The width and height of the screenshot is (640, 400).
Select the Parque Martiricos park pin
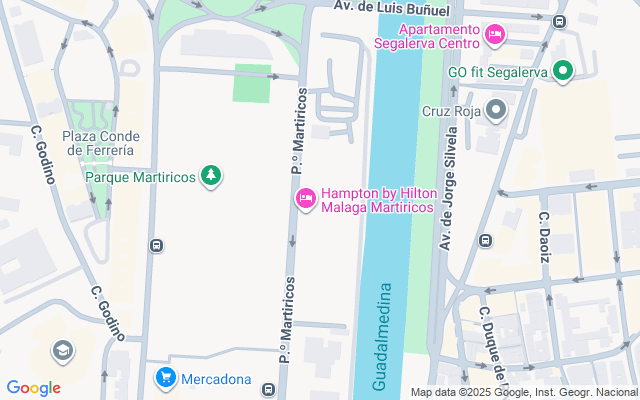pos(211,177)
